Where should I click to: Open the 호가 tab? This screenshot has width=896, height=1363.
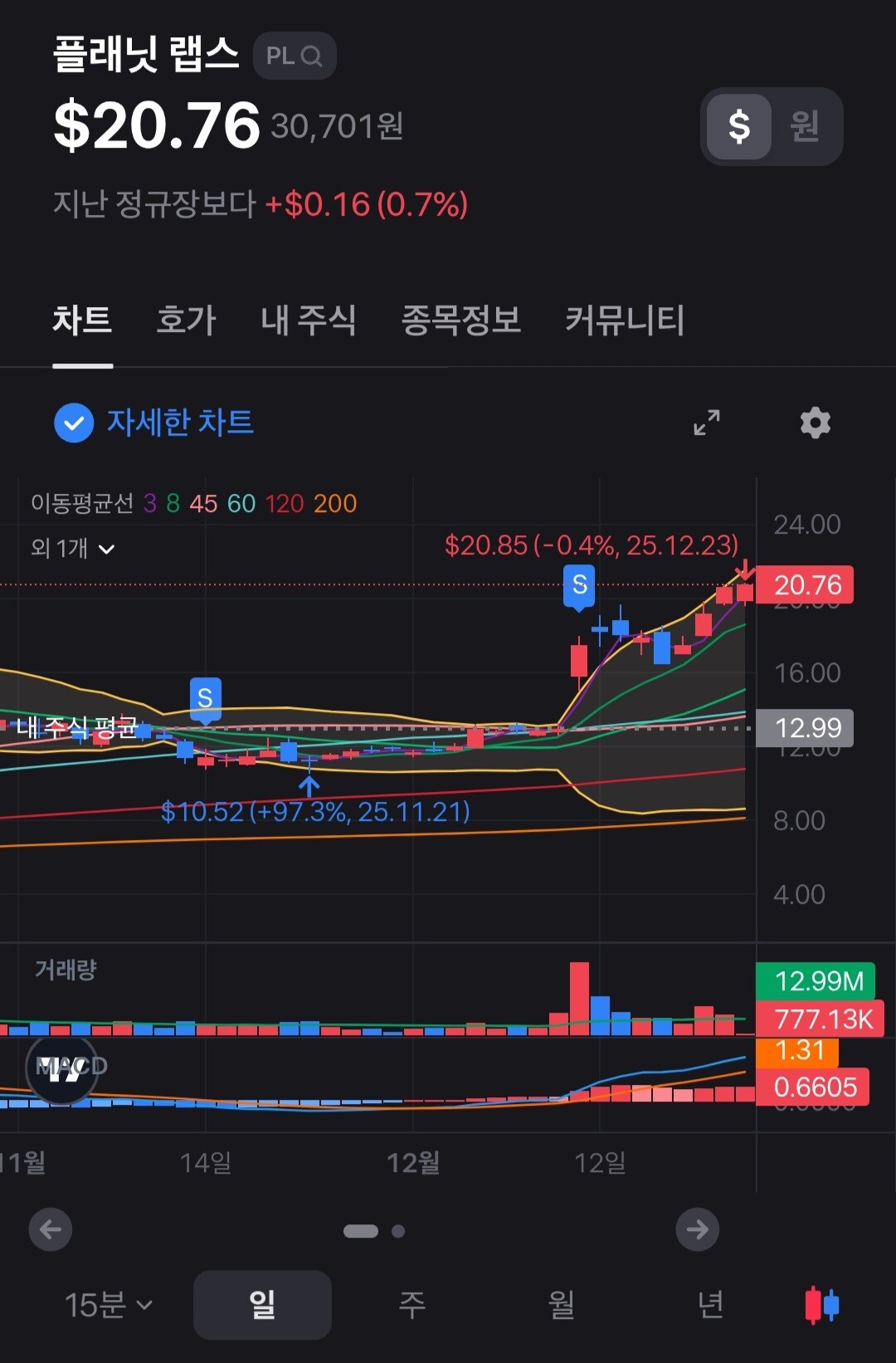[x=186, y=320]
